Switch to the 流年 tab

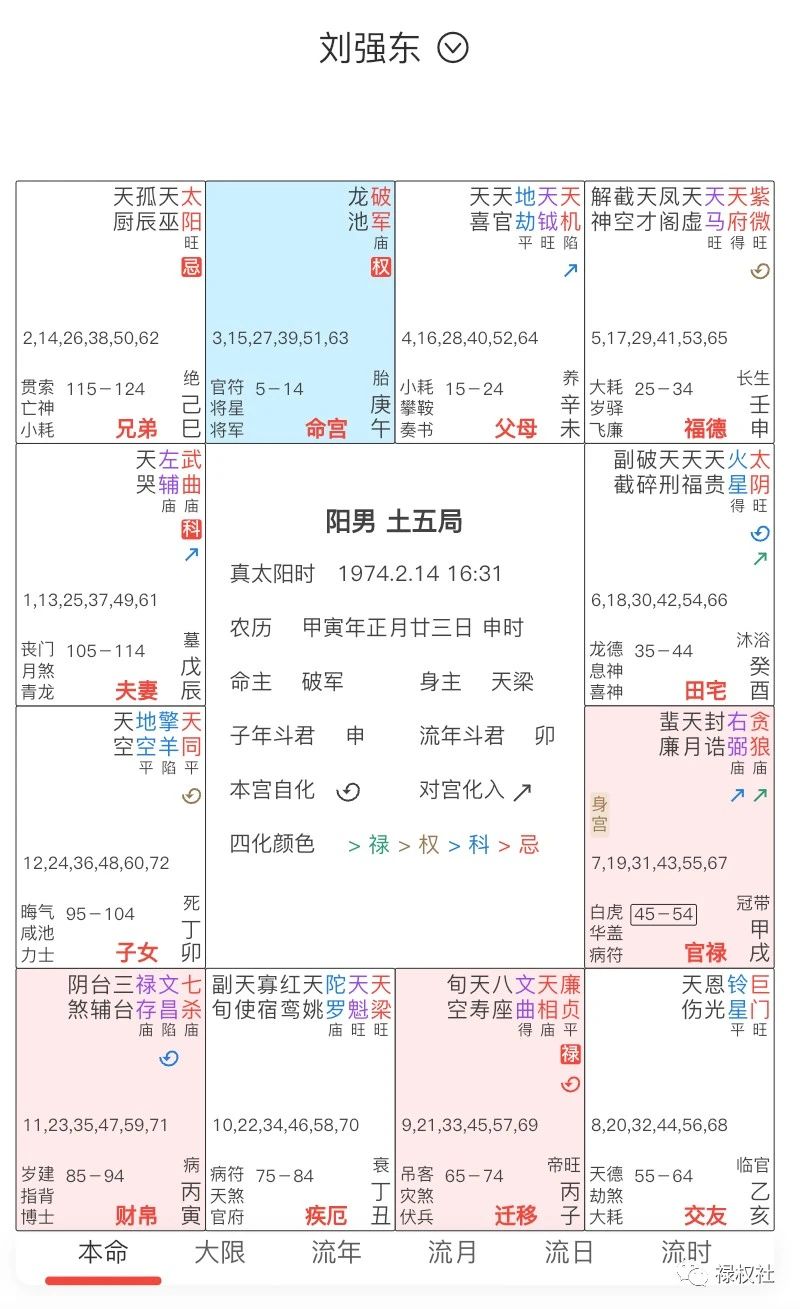pos(336,1252)
